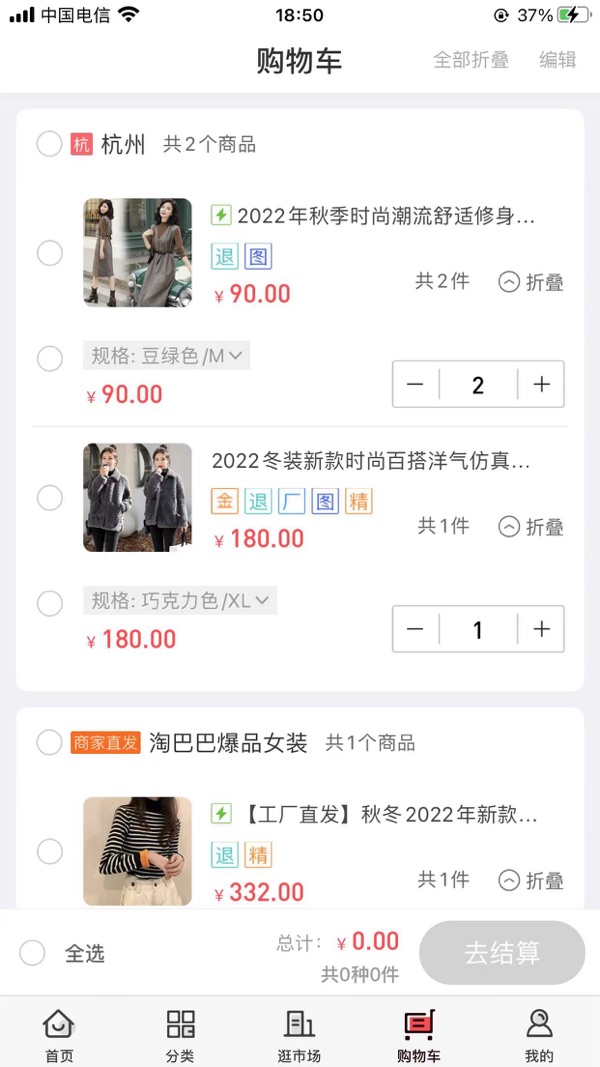The width and height of the screenshot is (600, 1067).
Task: Switch to the 分类 tab
Action: point(180,1035)
